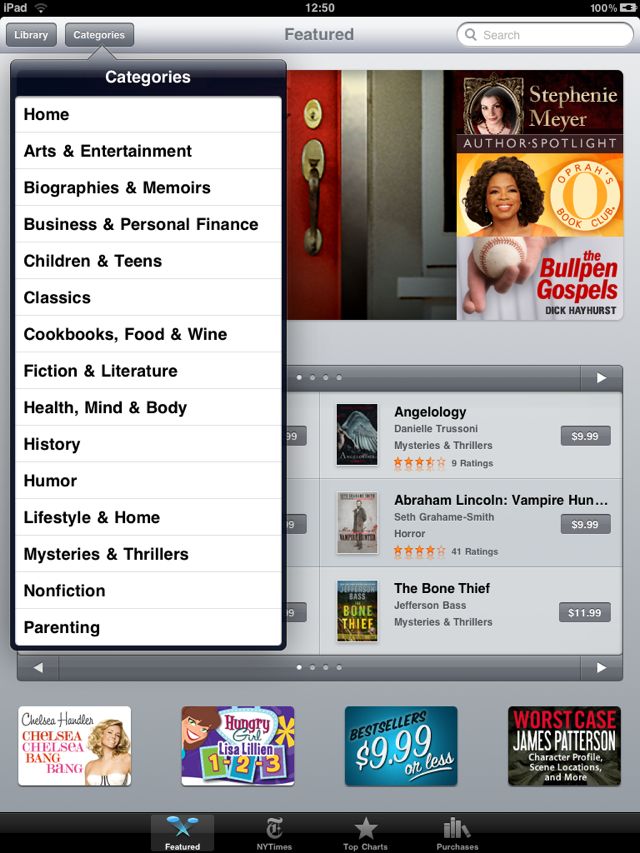Open the Parenting category
Viewport: 640px width, 853px height.
(148, 628)
